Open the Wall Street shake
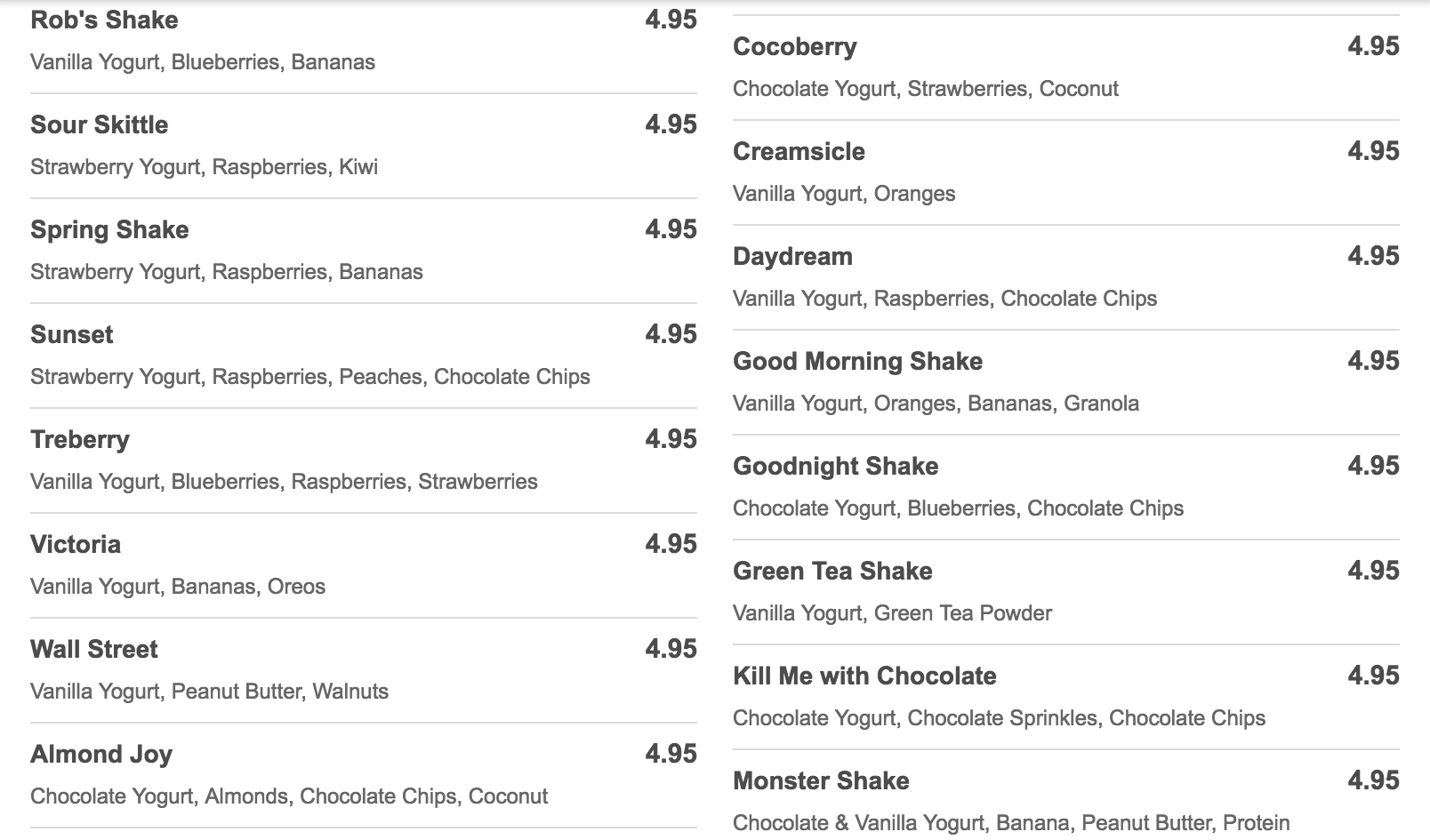The width and height of the screenshot is (1430, 840). [94, 650]
